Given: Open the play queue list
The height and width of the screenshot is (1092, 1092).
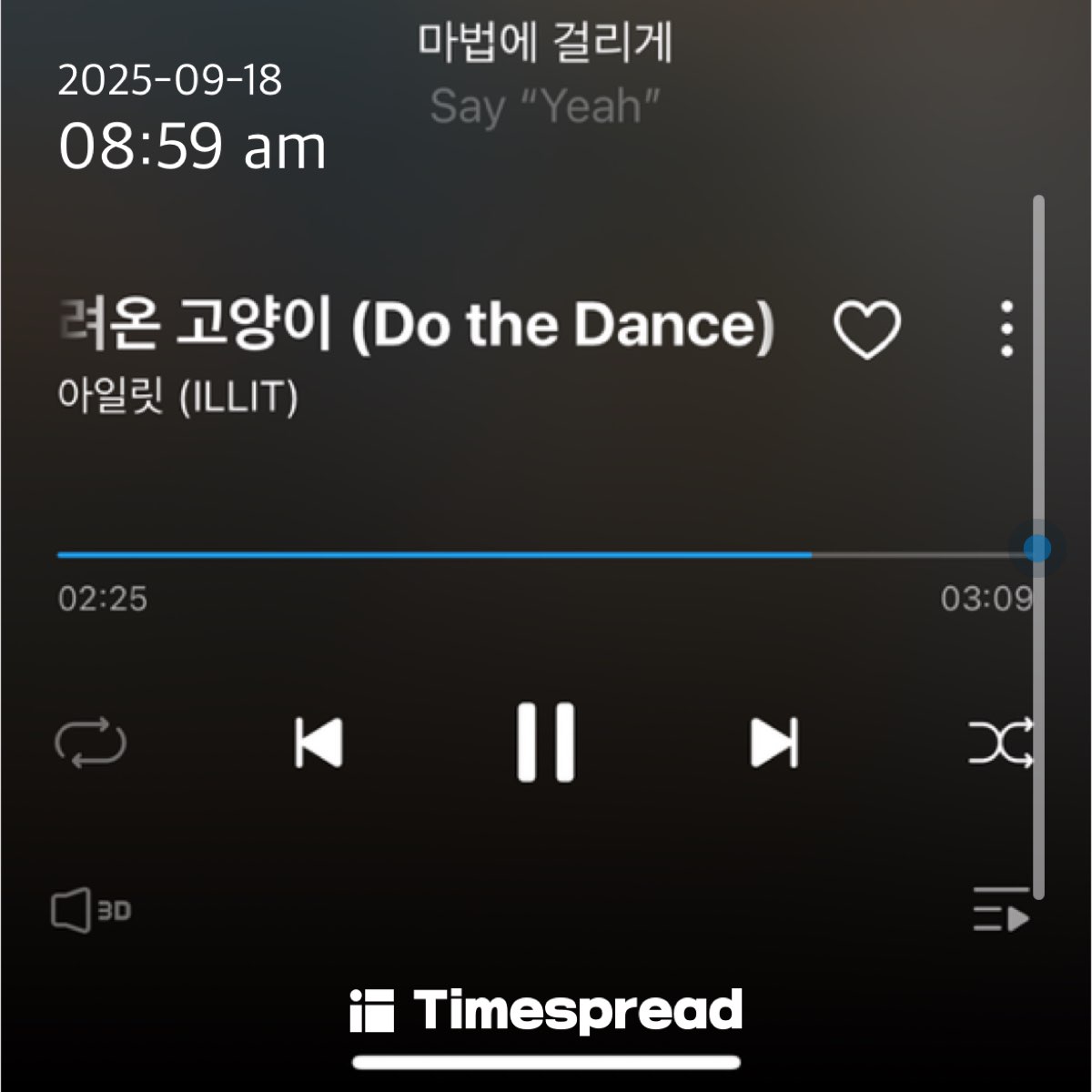Looking at the screenshot, I should click(1001, 910).
